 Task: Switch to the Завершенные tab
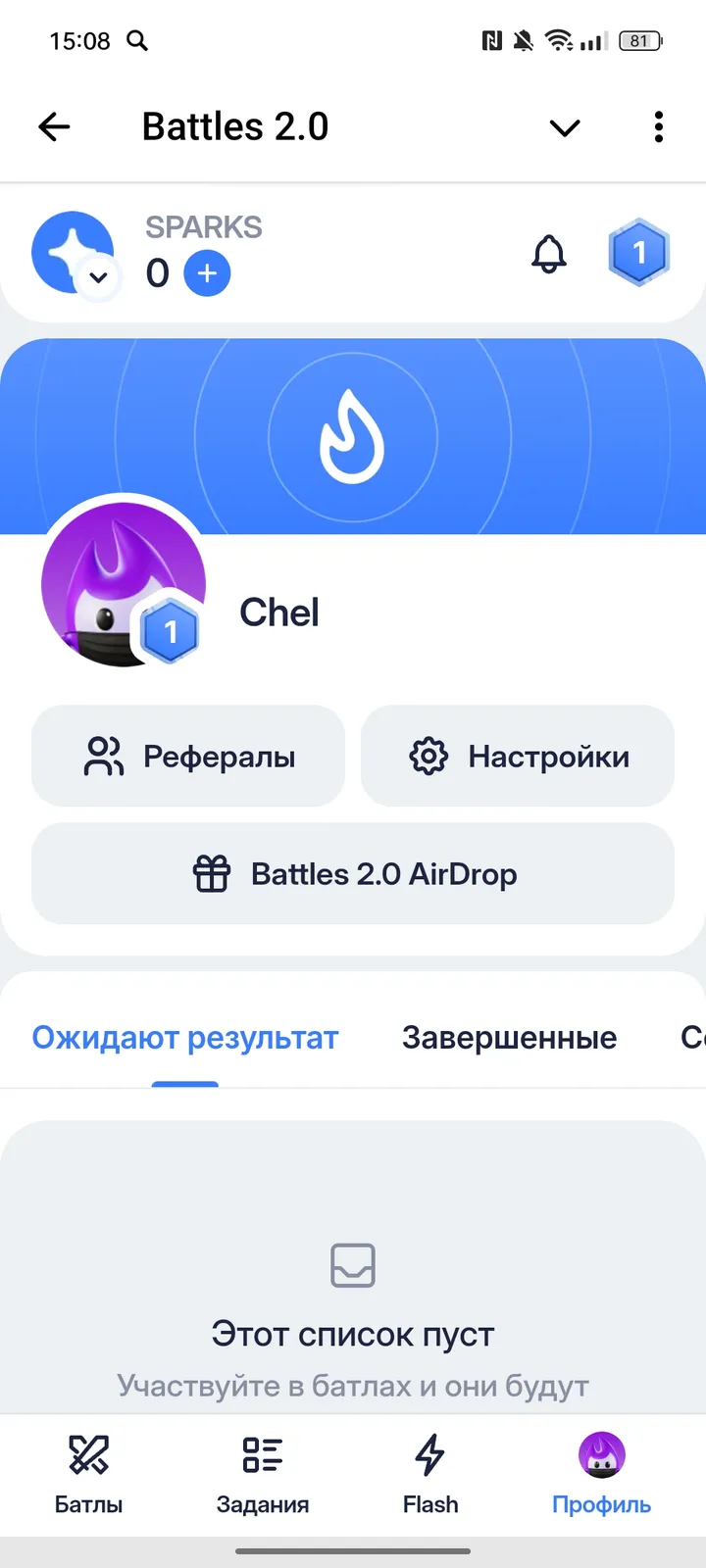(x=508, y=1037)
